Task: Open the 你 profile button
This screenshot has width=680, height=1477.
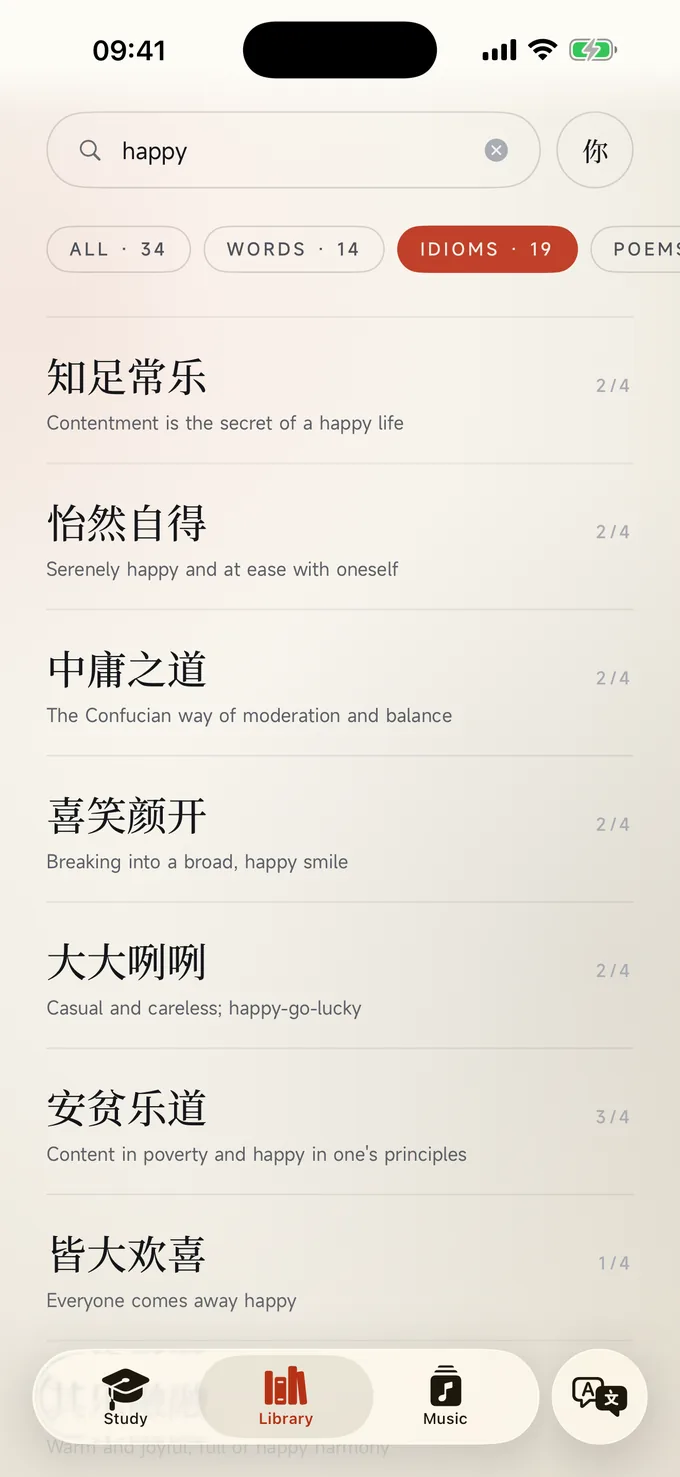Action: (x=595, y=150)
